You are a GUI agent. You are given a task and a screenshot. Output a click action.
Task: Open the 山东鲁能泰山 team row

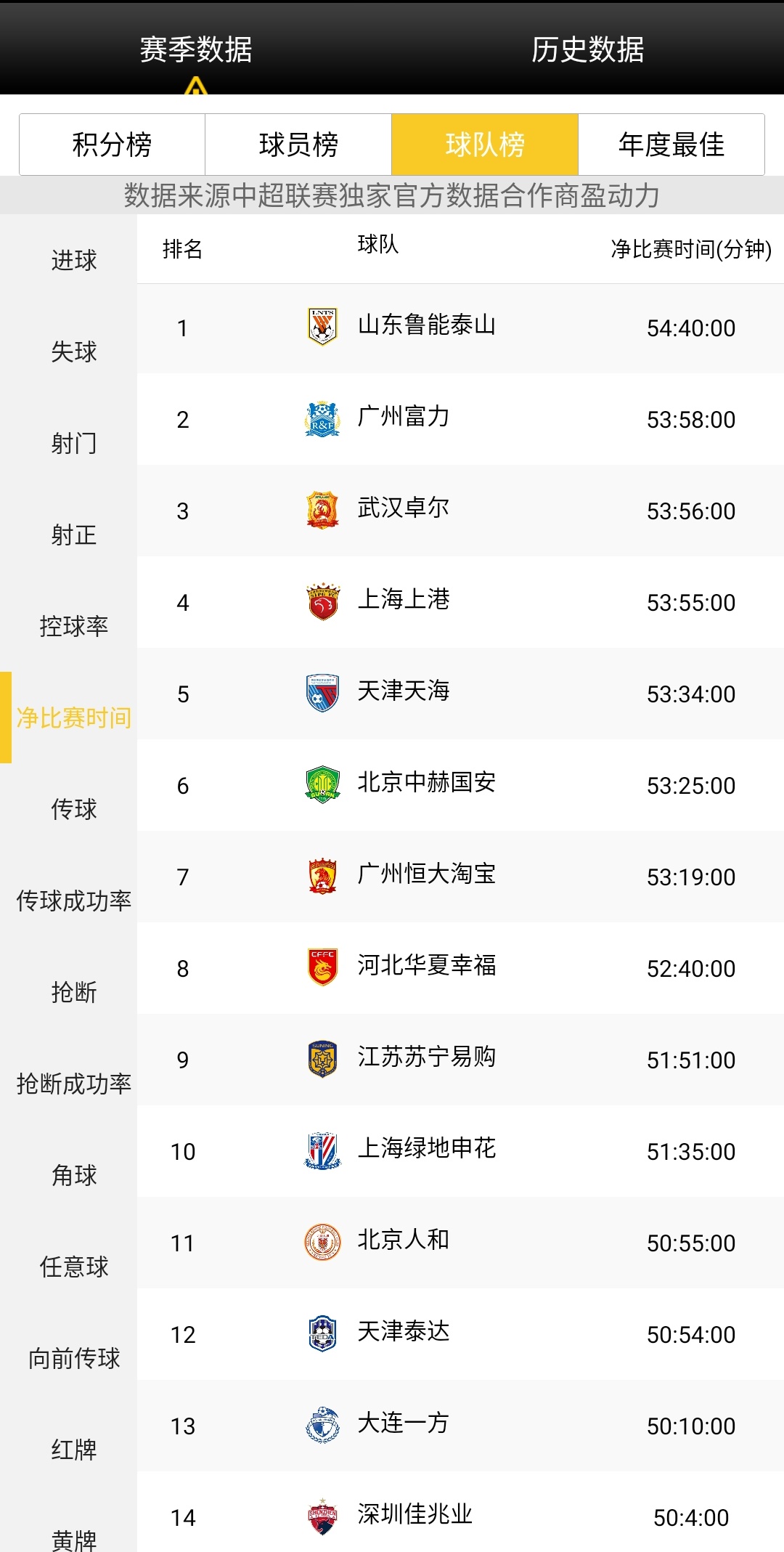coord(426,328)
